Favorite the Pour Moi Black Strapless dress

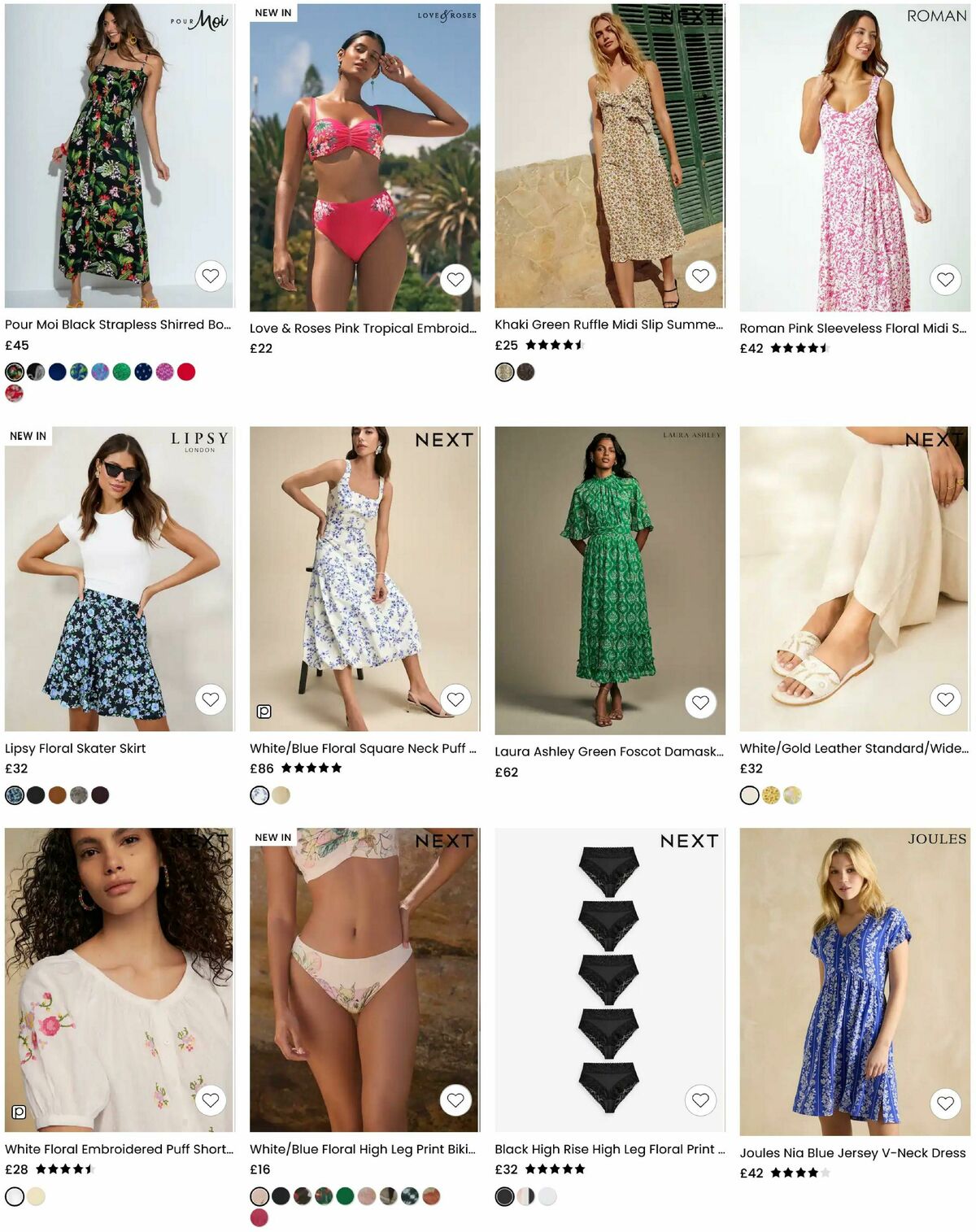click(210, 277)
